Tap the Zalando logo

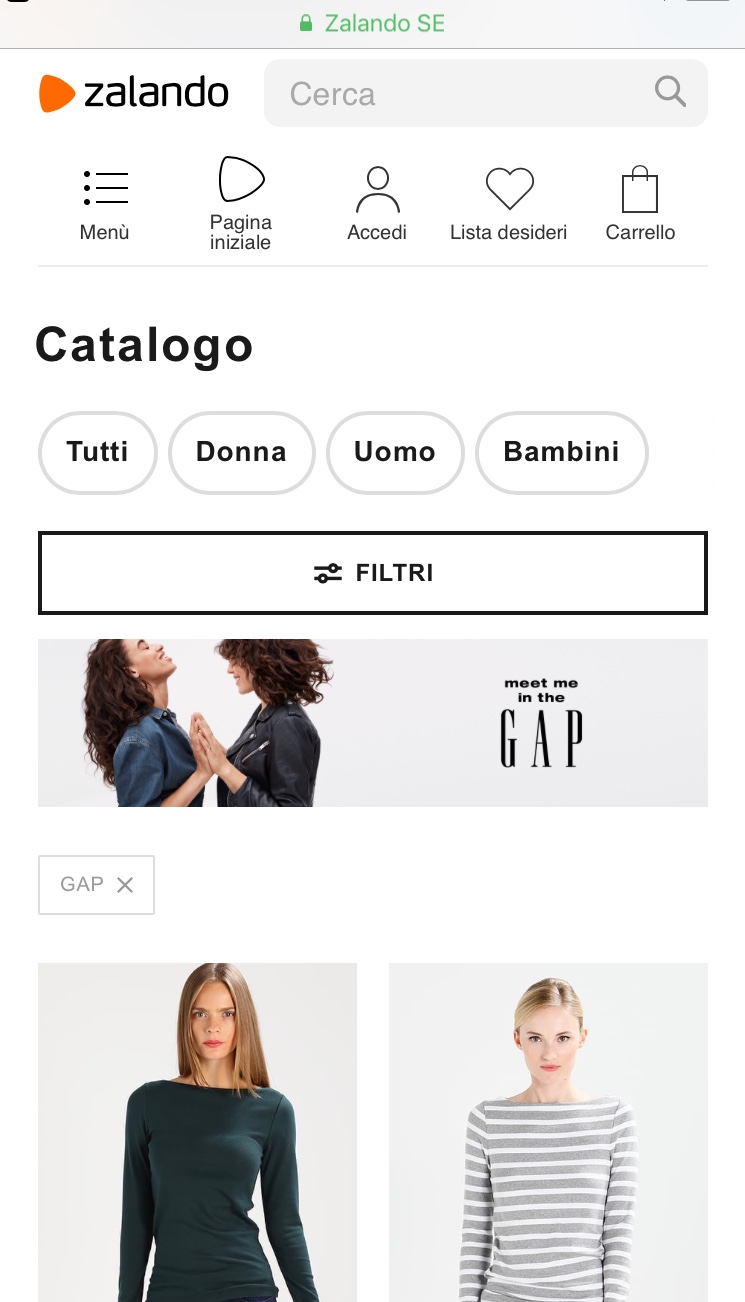pyautogui.click(x=134, y=93)
